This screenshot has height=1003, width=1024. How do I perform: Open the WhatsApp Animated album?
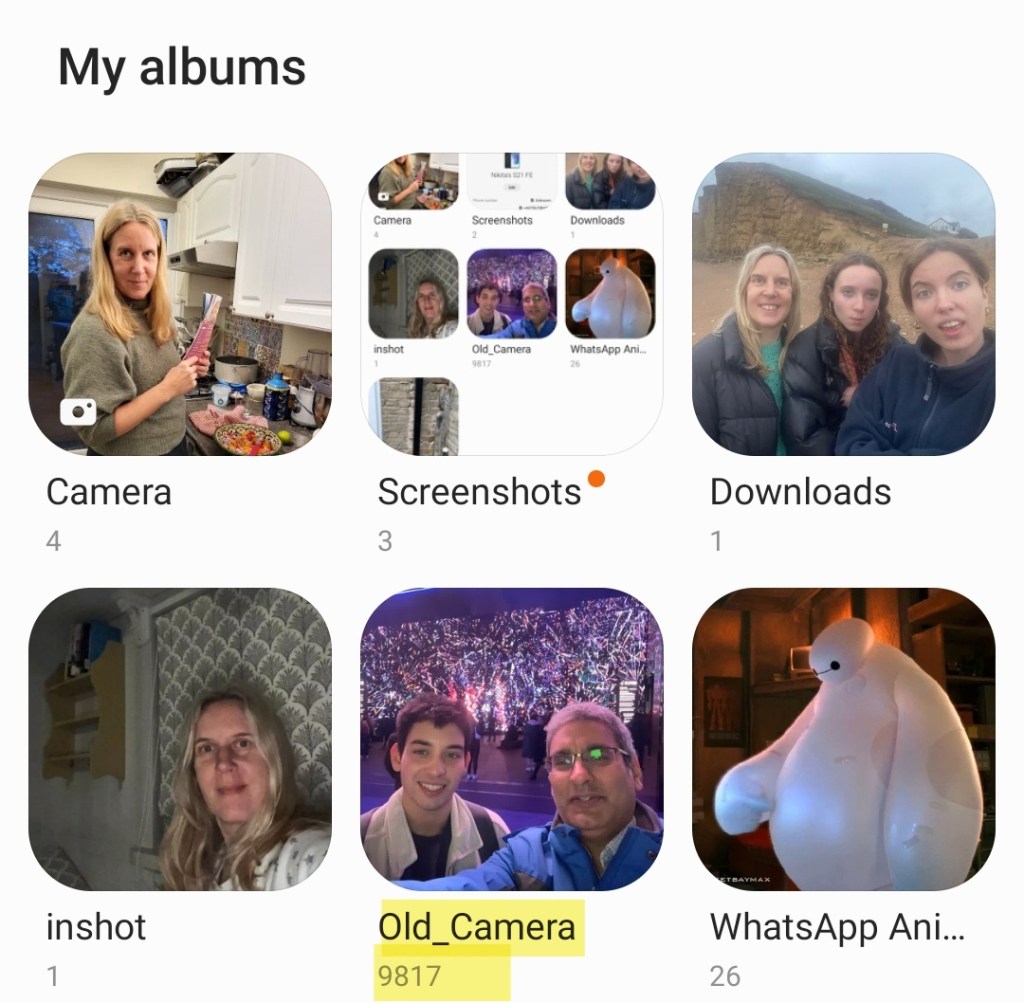pyautogui.click(x=843, y=739)
